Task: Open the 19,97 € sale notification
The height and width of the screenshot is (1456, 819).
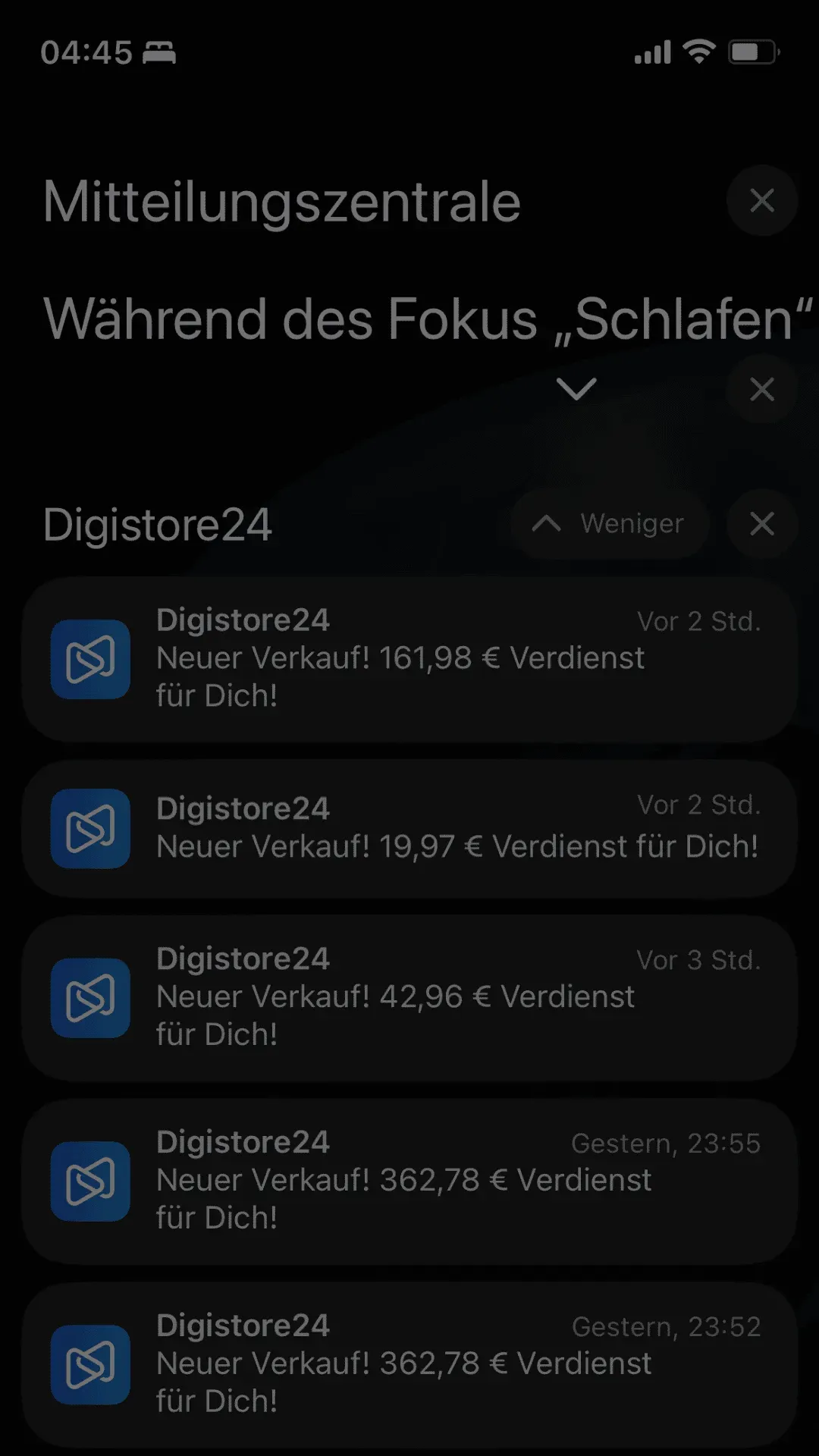Action: point(409,829)
